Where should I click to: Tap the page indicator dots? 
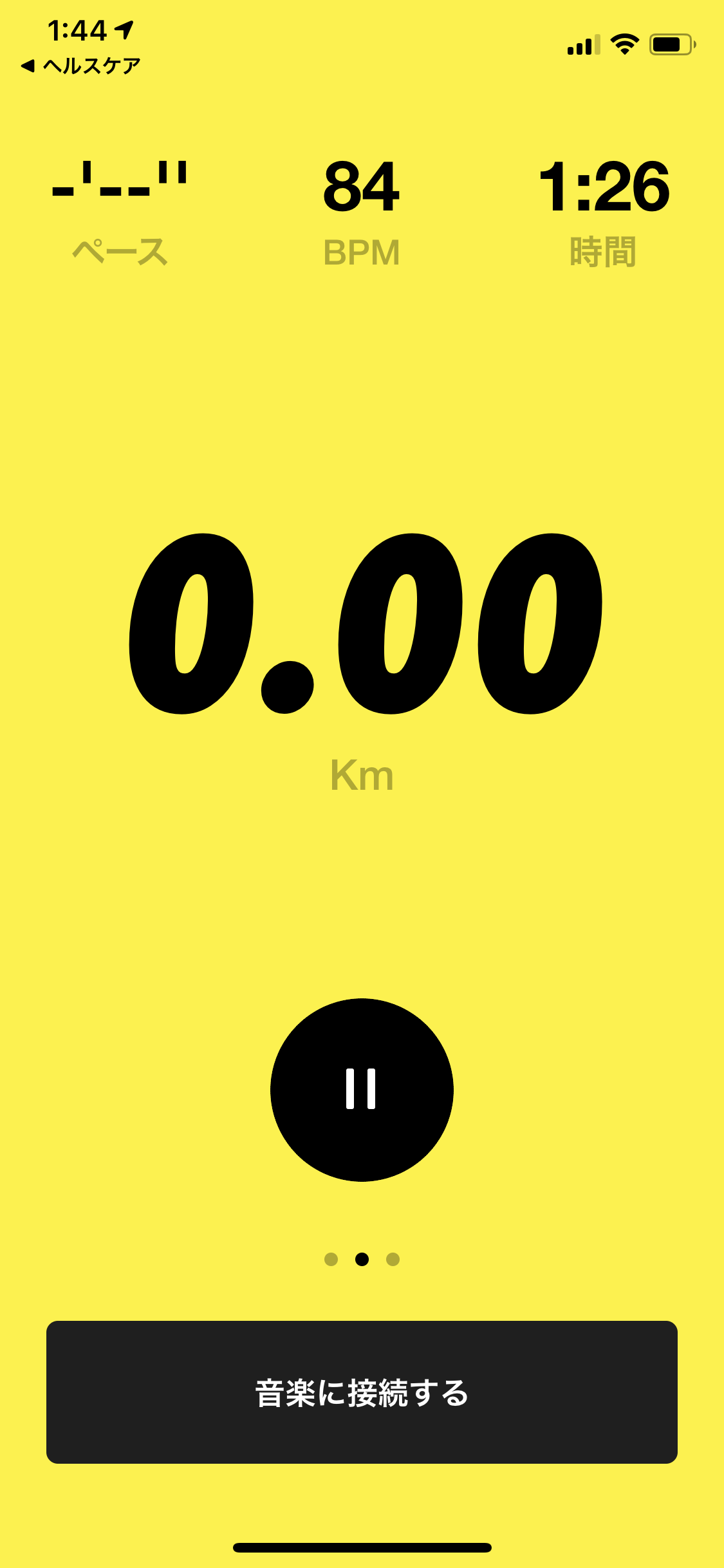tap(362, 1259)
